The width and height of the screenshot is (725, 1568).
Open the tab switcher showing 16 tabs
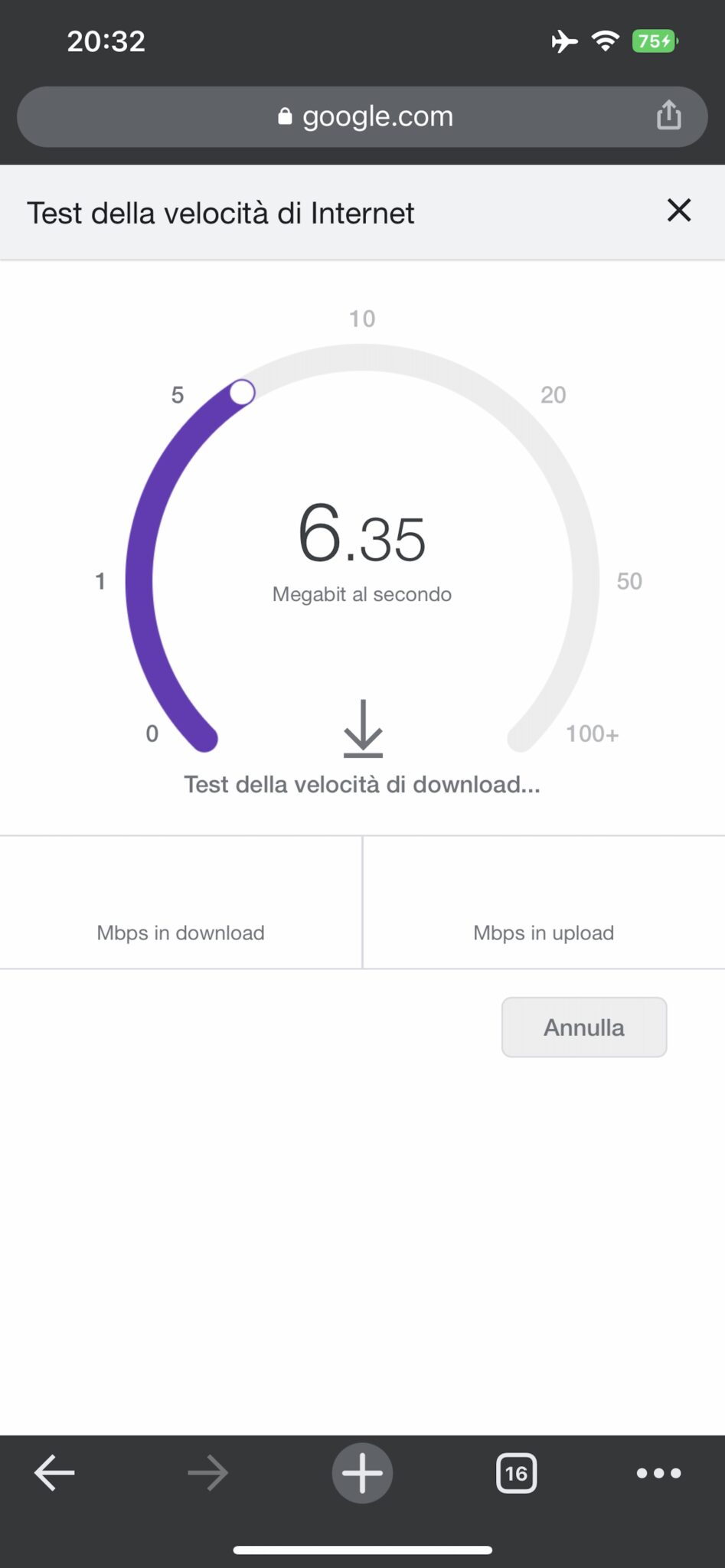tap(516, 1472)
